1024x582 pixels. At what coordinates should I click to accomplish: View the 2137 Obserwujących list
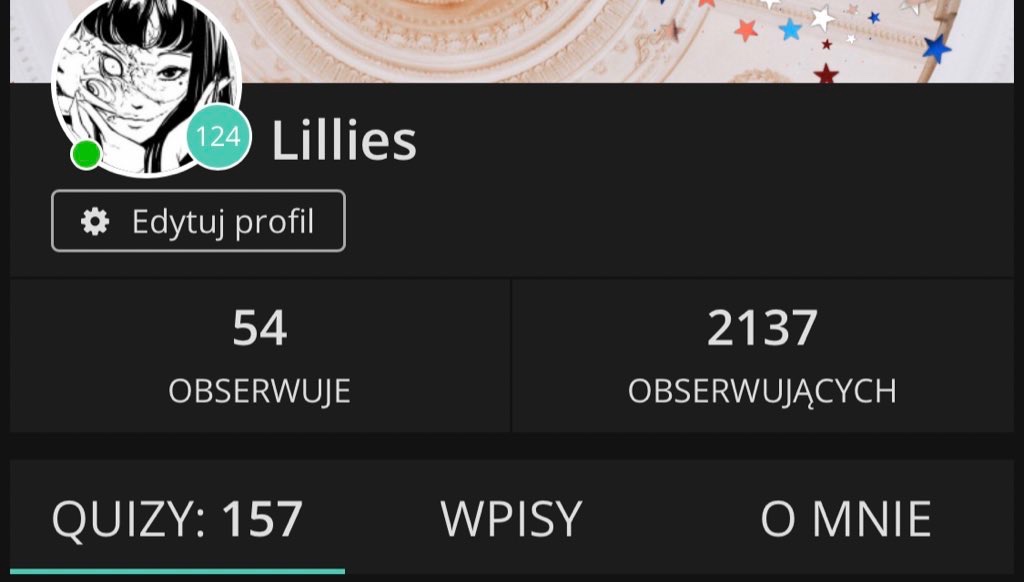pyautogui.click(x=763, y=356)
